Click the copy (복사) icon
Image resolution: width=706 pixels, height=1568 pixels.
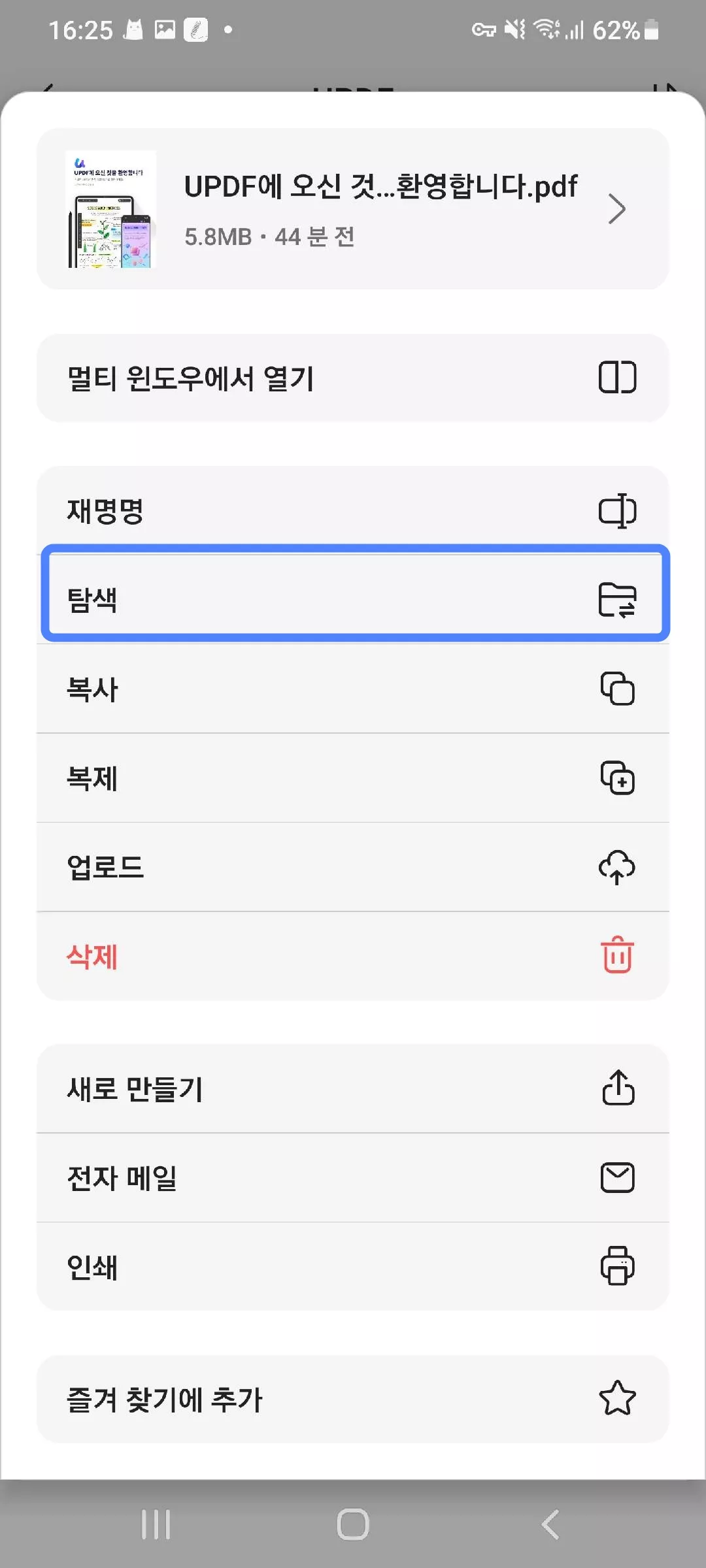(x=618, y=689)
